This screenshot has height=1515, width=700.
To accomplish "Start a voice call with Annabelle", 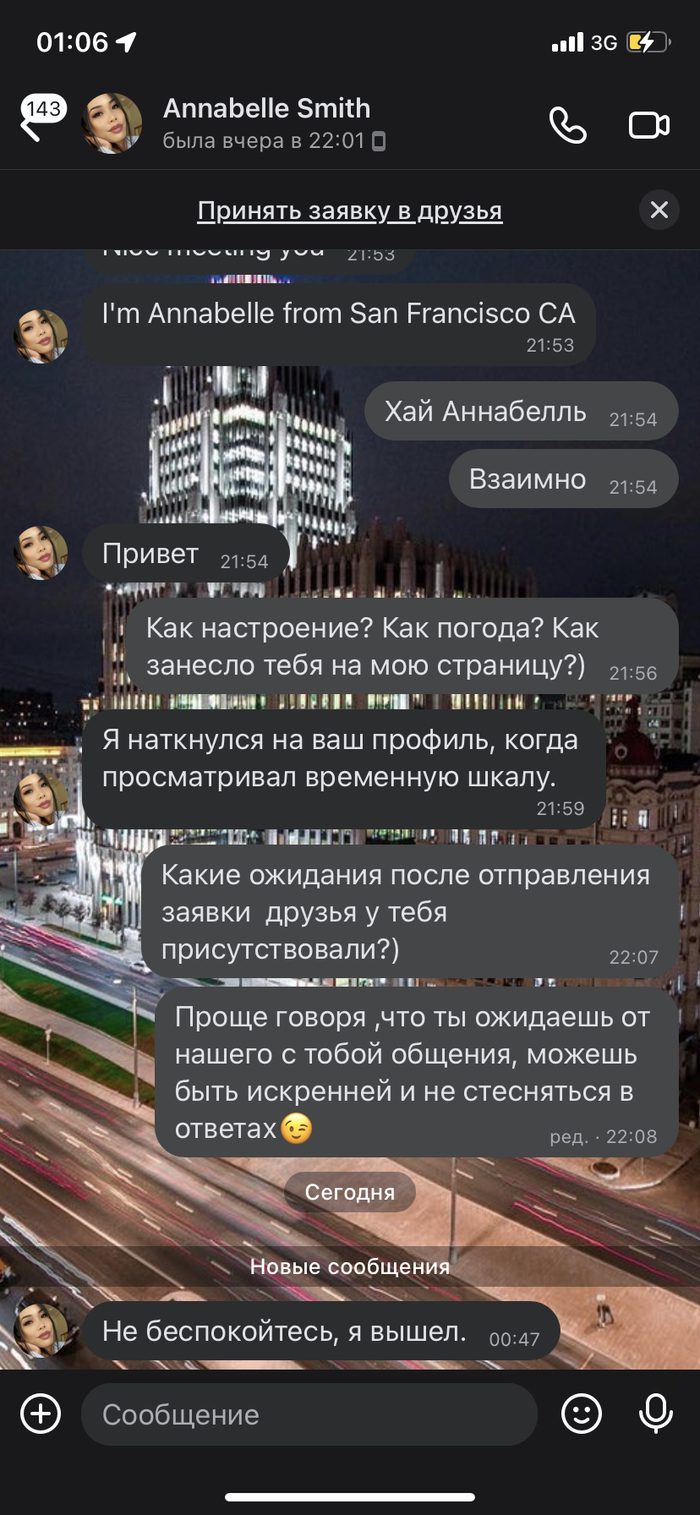I will pos(568,125).
